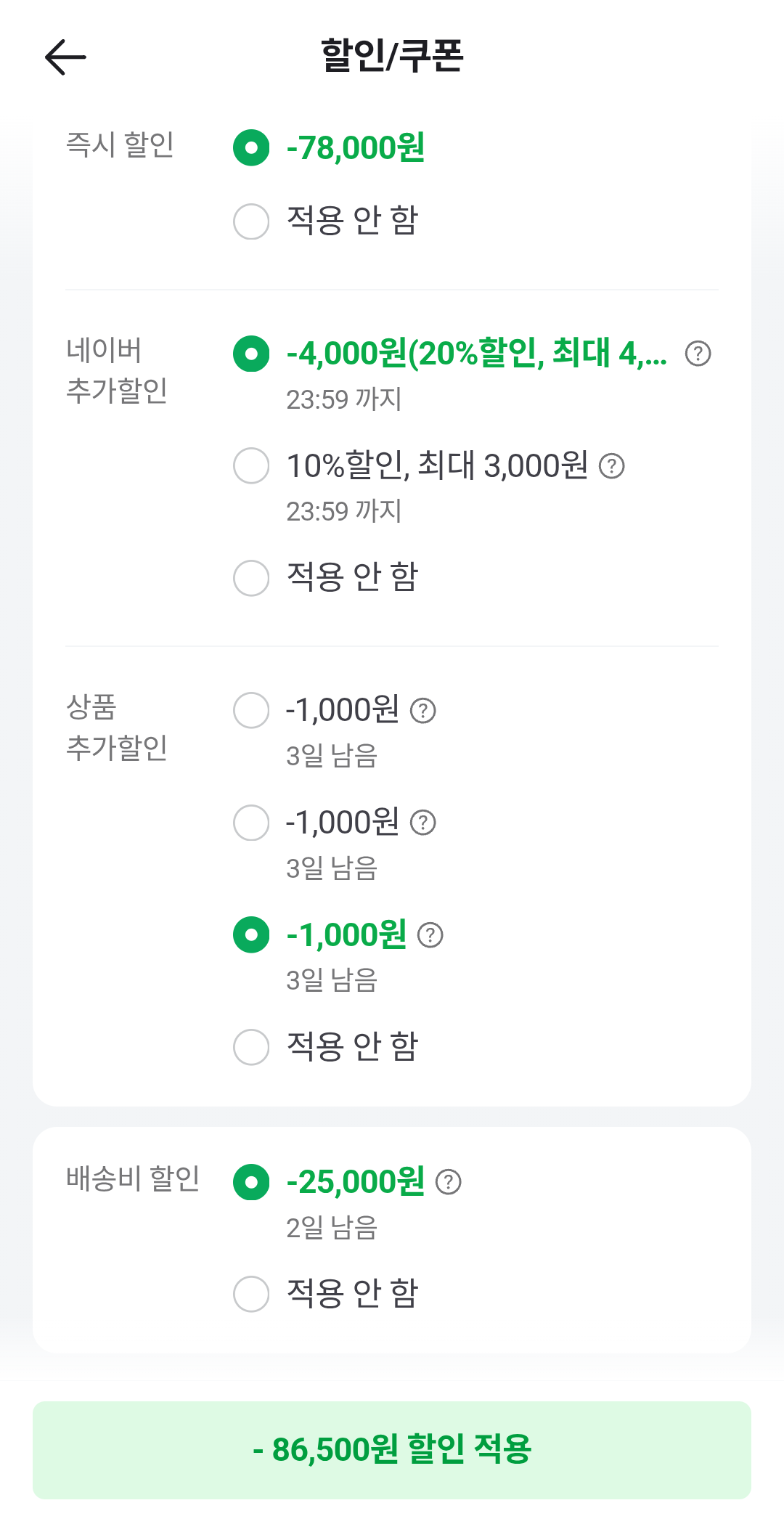
Task: Choose 적용 안 함 under 네이버 추가할인
Action: tap(251, 577)
